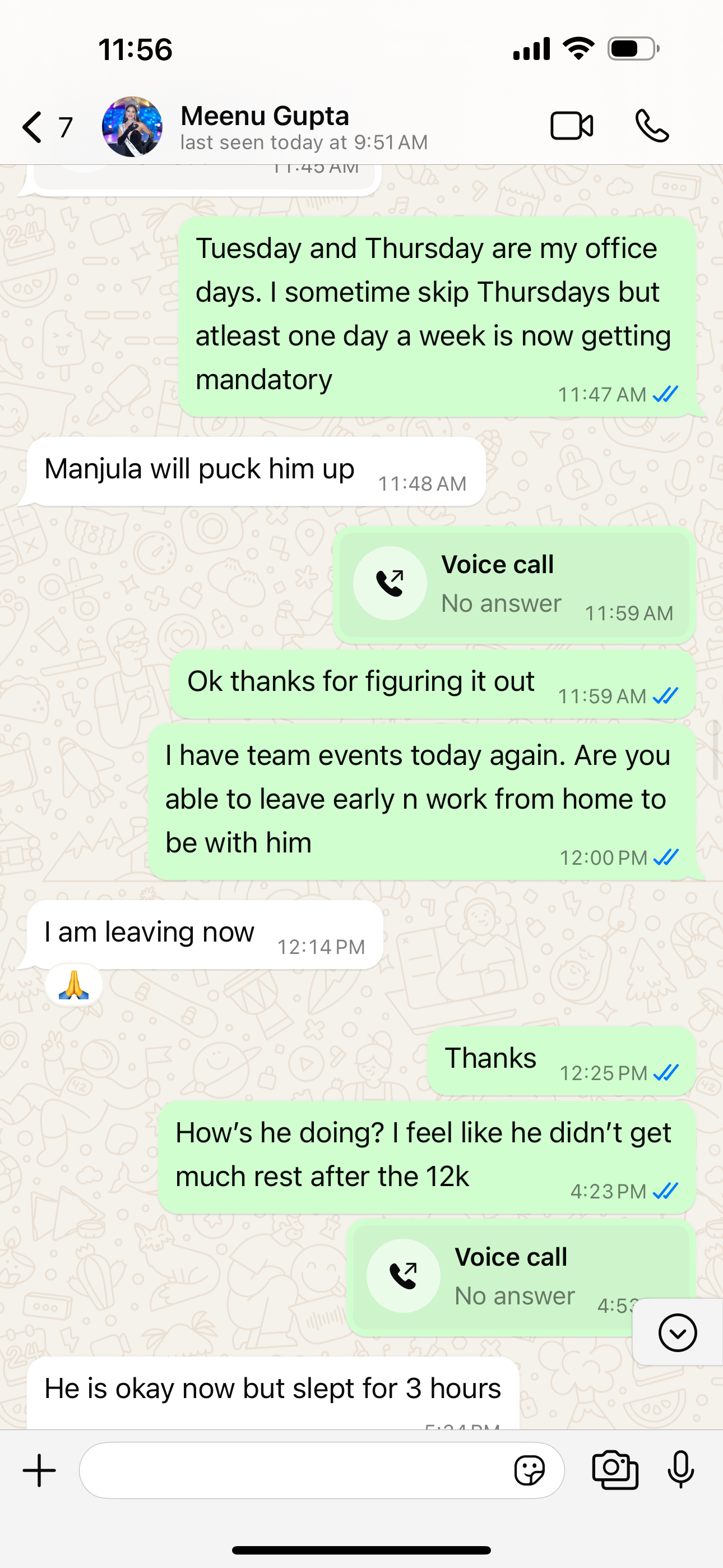Tap the microphone to record a voice message

pyautogui.click(x=680, y=1470)
